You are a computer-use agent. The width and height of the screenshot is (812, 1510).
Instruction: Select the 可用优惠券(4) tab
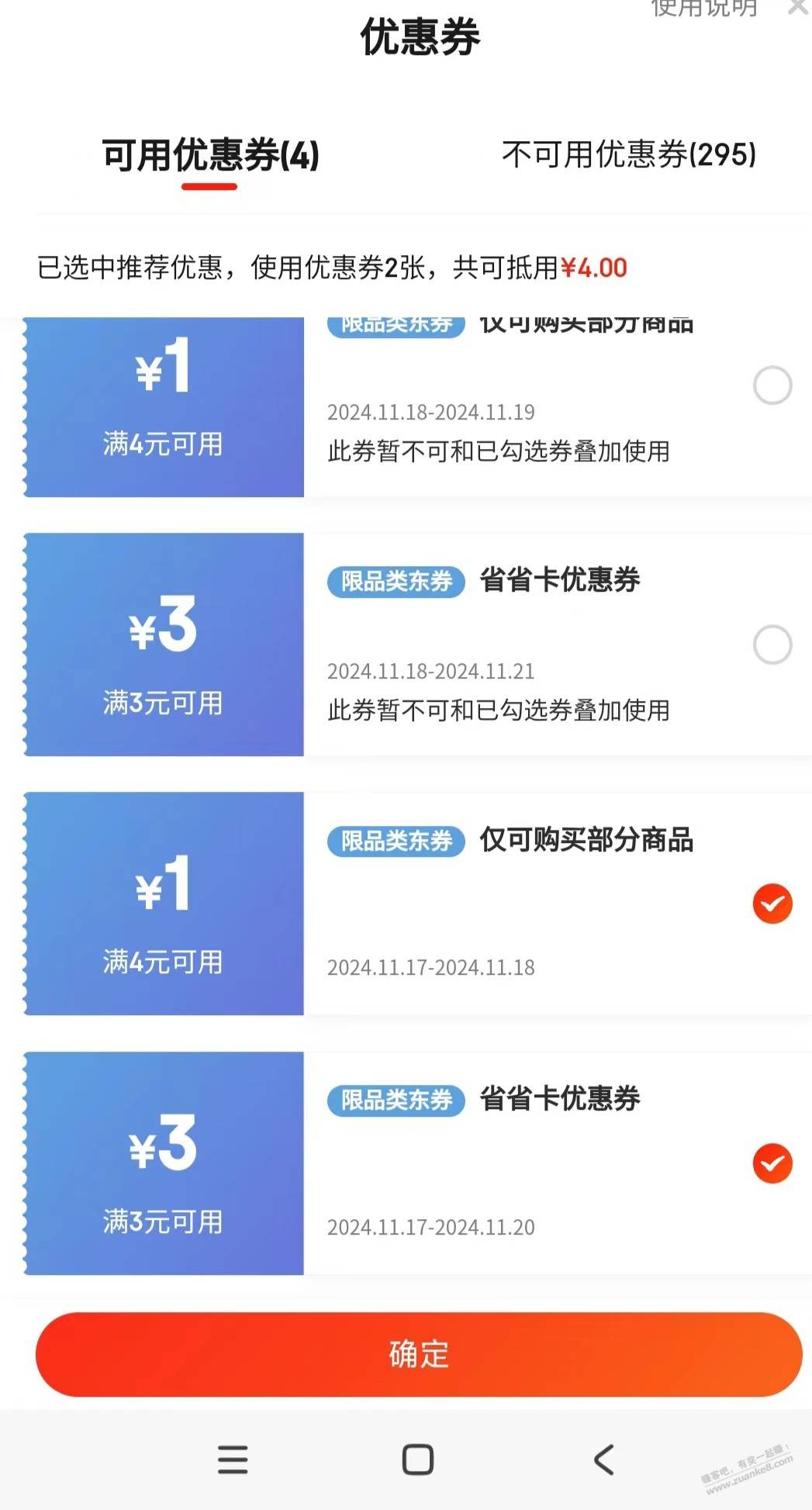(x=210, y=154)
